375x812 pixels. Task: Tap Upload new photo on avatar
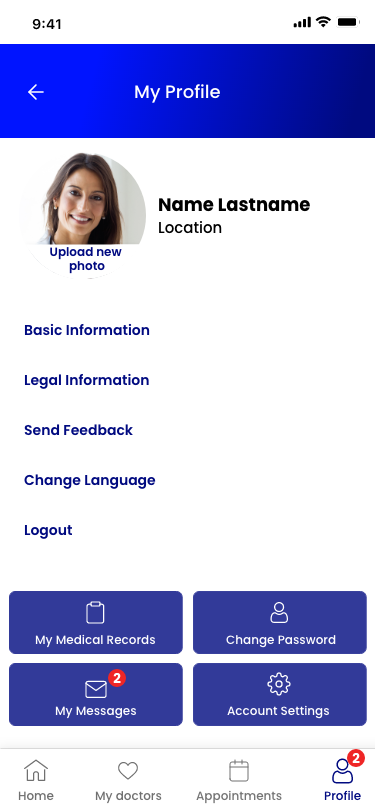86,259
